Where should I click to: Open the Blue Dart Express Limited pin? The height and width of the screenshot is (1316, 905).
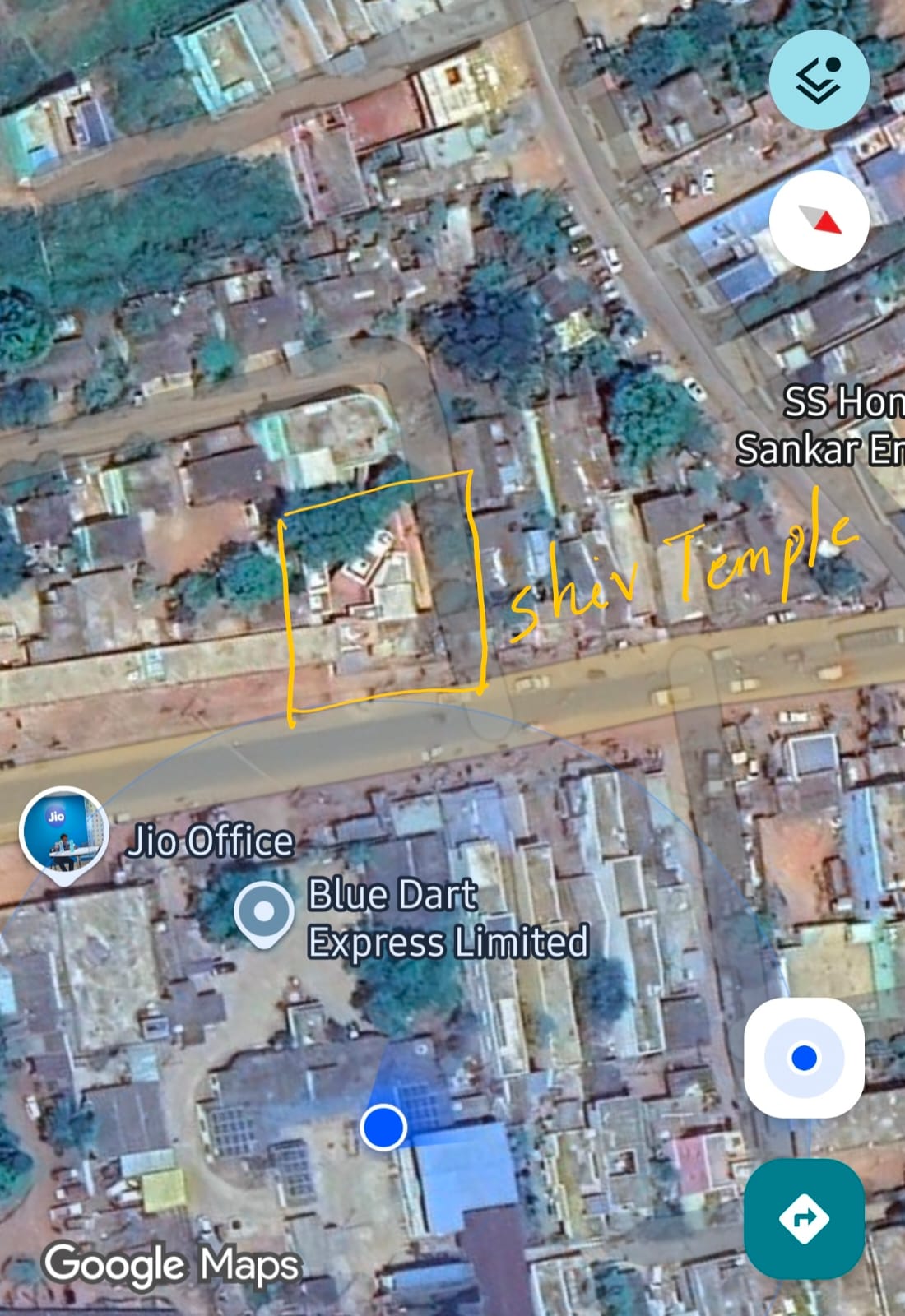(263, 912)
